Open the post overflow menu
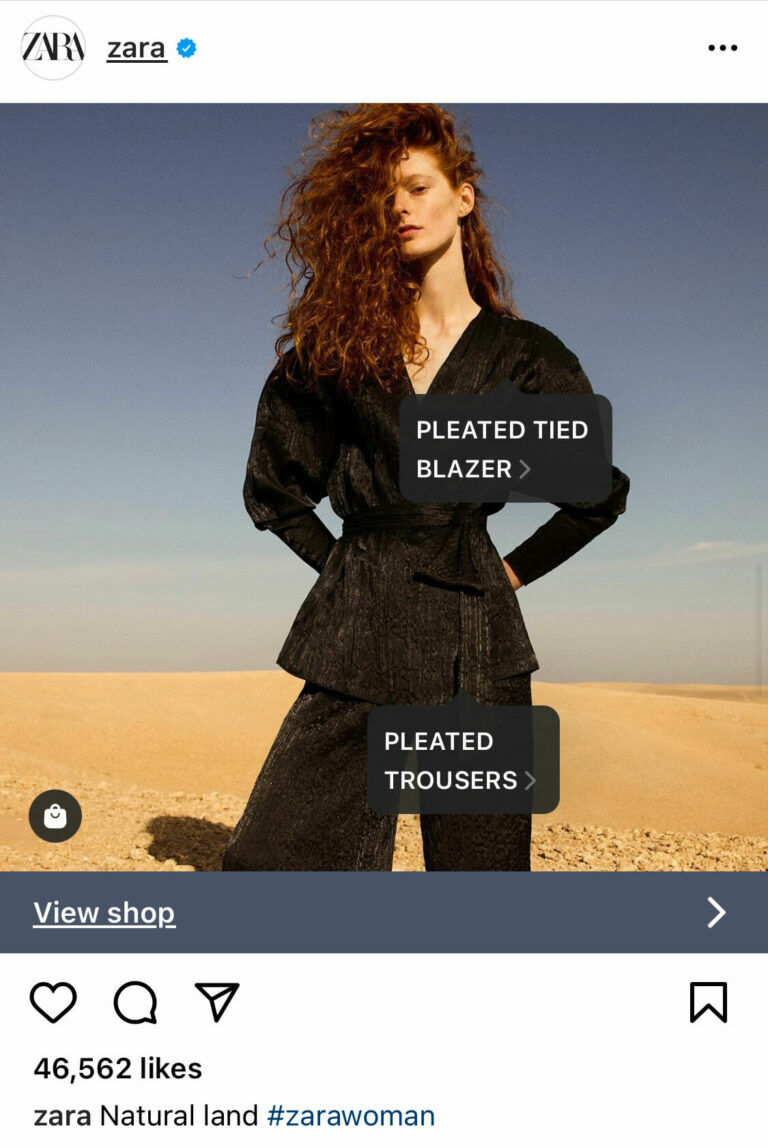768x1148 pixels. click(722, 48)
